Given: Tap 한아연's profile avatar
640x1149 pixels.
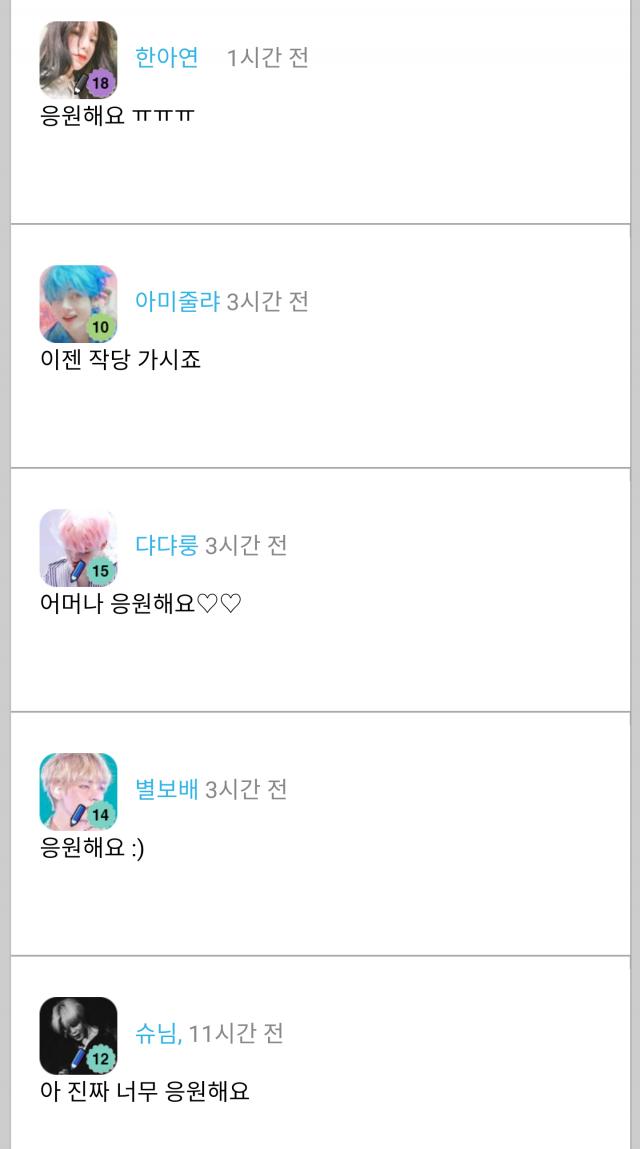Looking at the screenshot, I should pyautogui.click(x=78, y=59).
